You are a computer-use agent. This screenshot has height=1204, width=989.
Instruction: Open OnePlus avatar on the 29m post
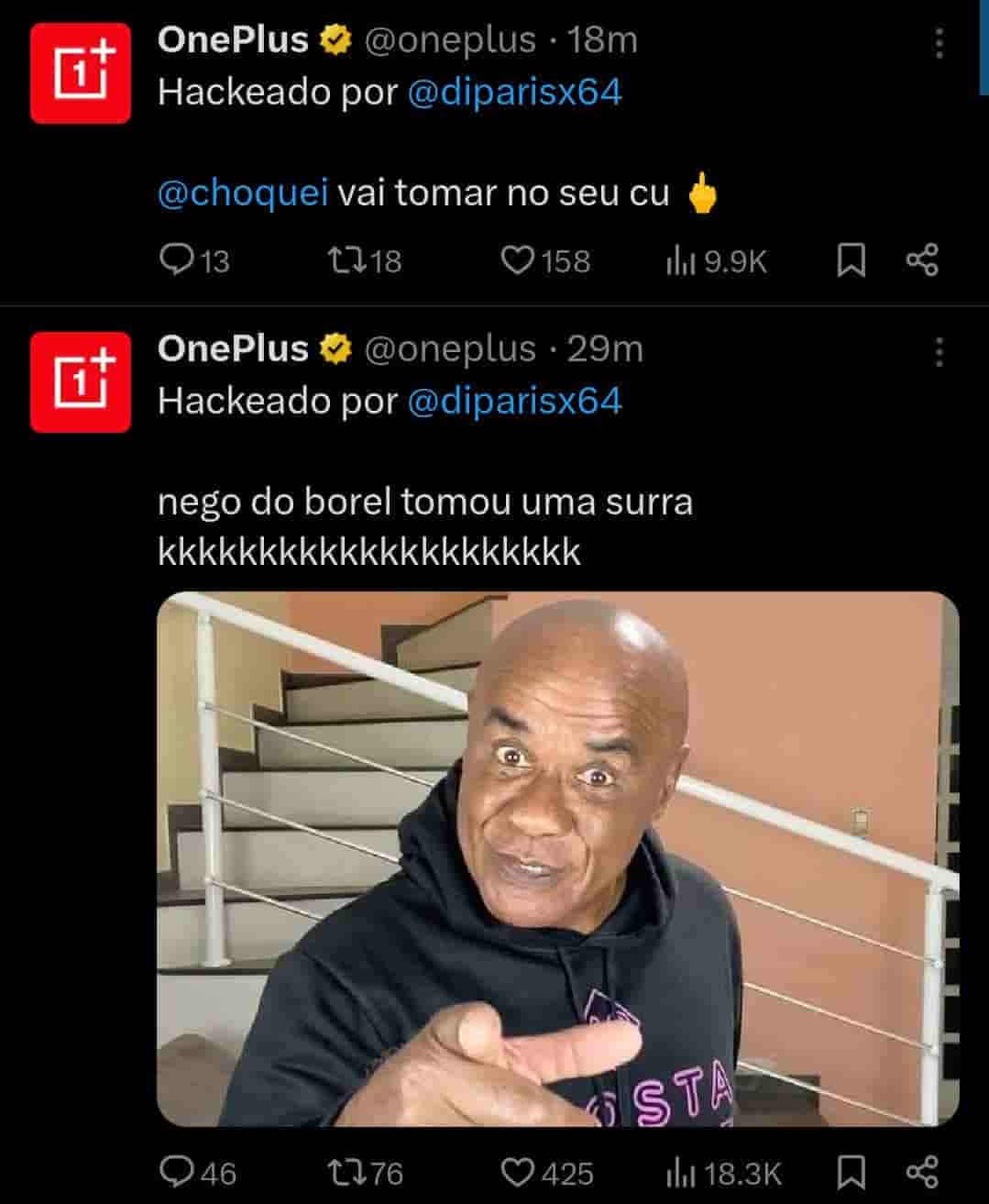pyautogui.click(x=81, y=381)
